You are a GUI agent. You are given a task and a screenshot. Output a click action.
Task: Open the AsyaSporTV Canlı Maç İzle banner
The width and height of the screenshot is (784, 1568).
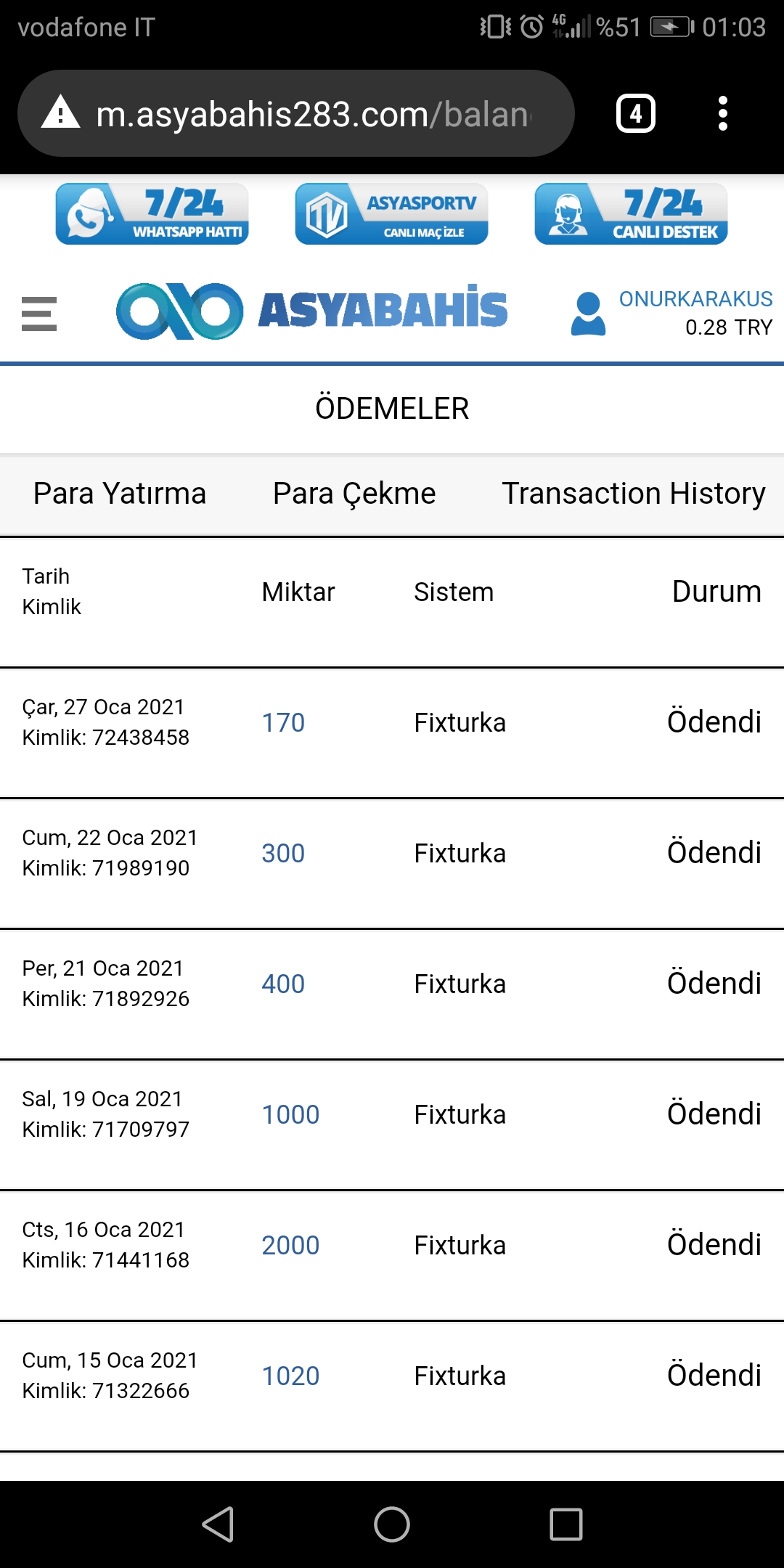point(391,214)
